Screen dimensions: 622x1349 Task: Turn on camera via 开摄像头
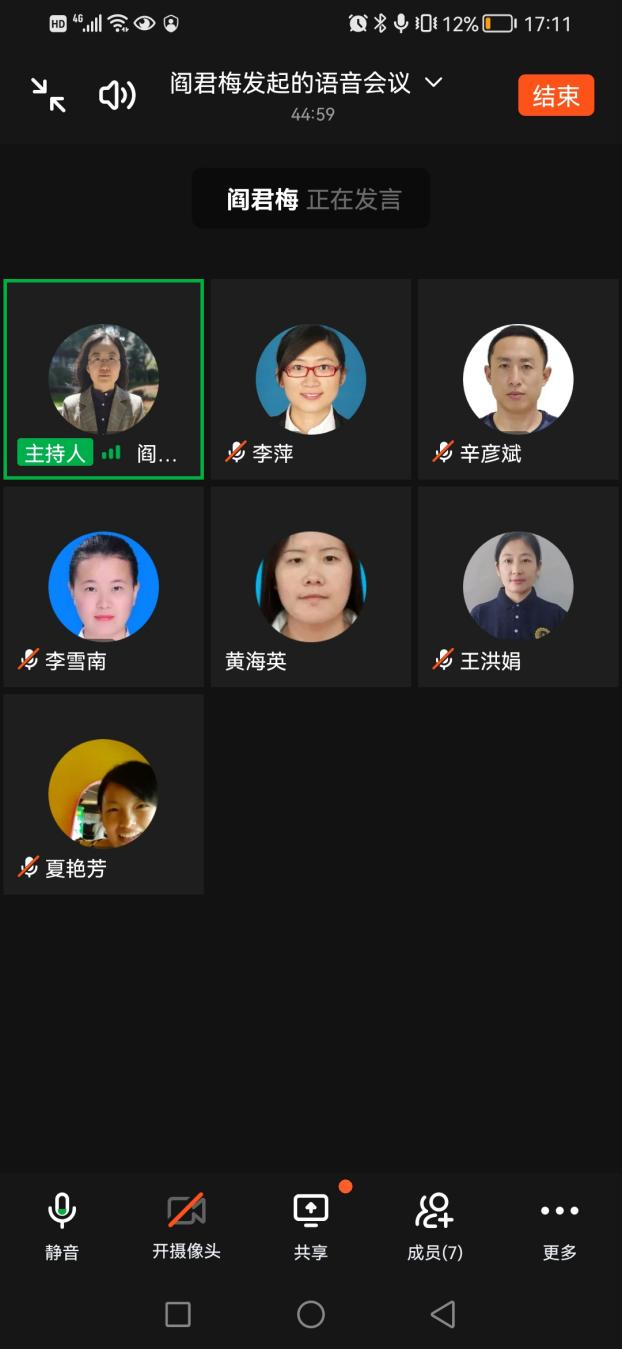coord(186,1226)
